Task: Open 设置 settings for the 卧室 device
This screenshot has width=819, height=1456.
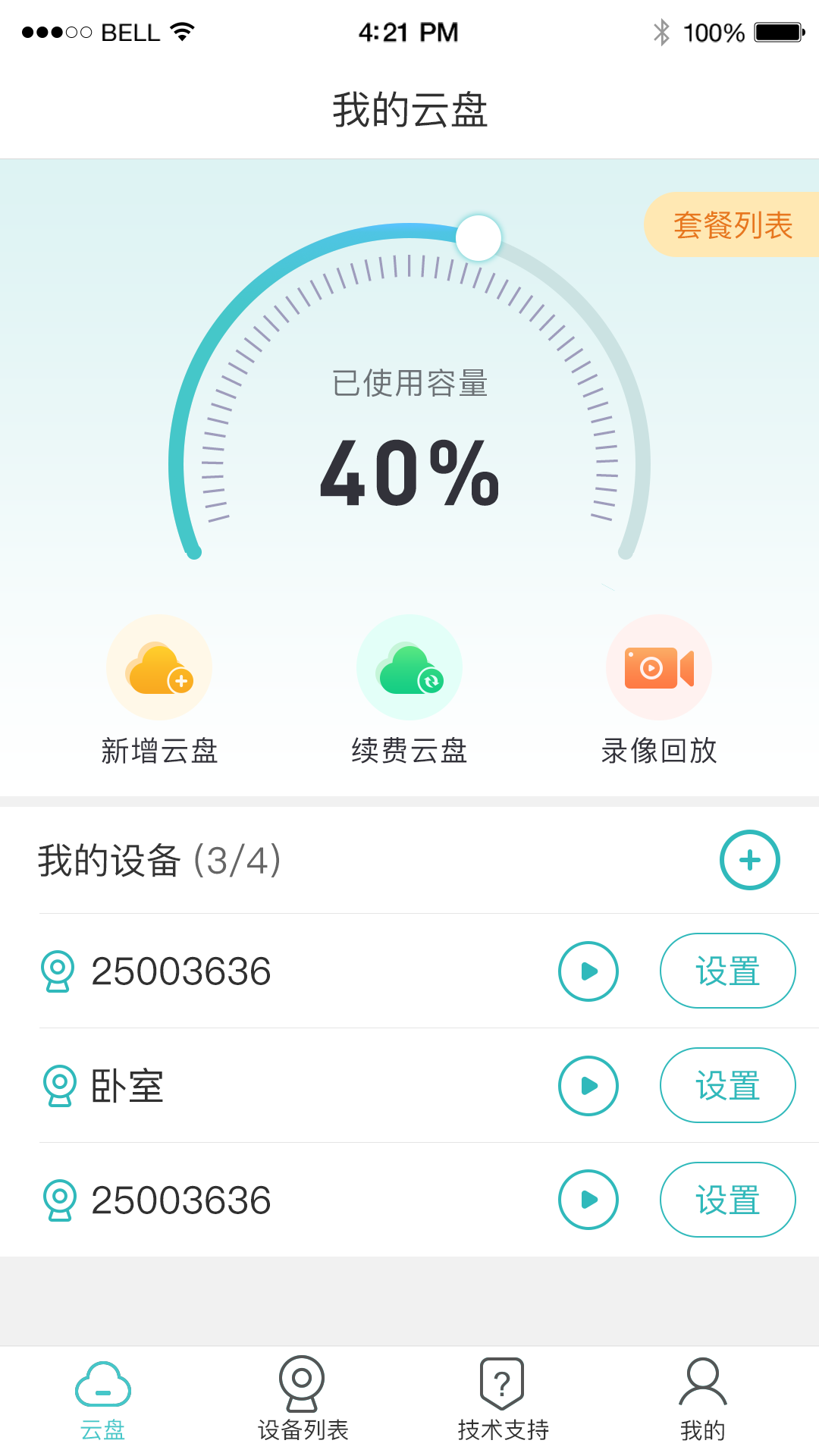Action: coord(727,1085)
